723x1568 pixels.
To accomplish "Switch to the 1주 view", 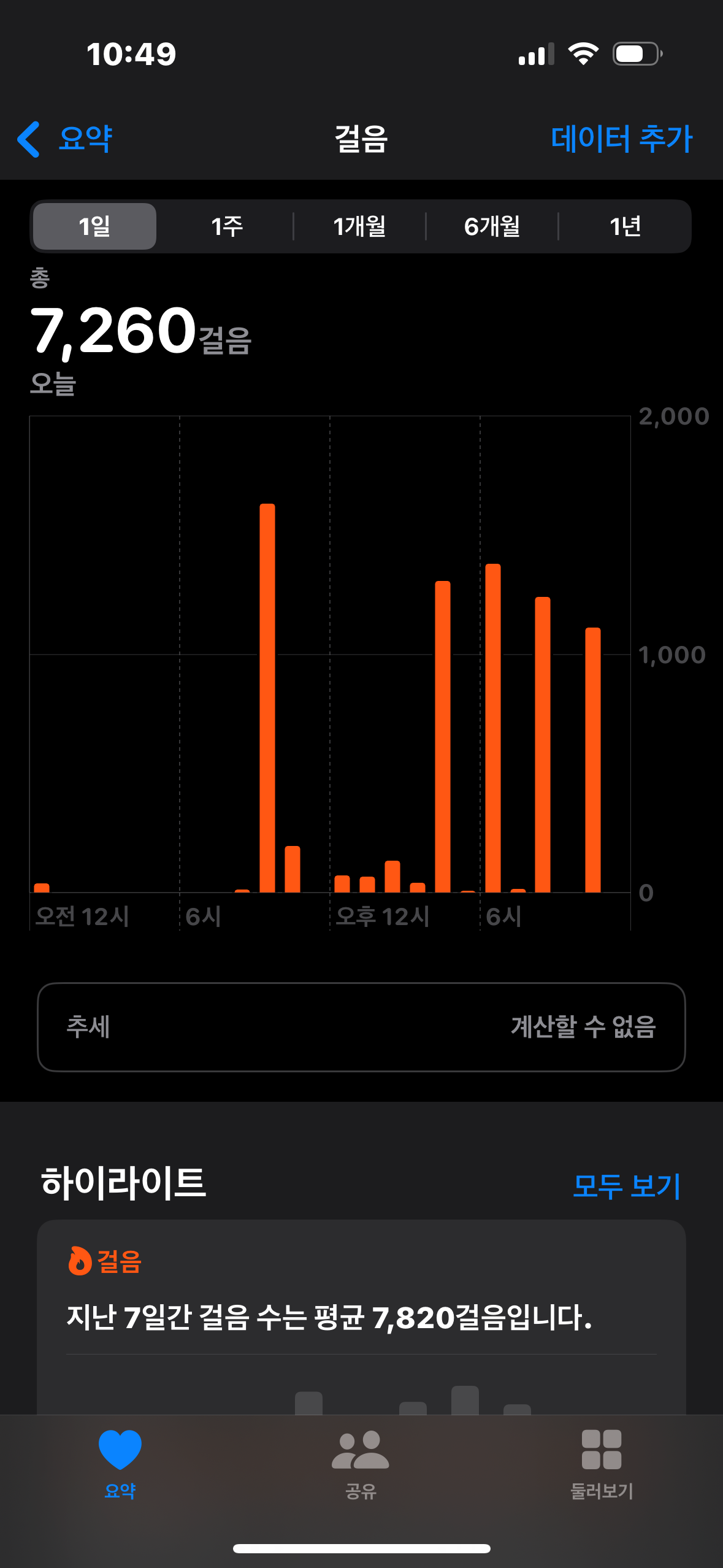I will [227, 226].
